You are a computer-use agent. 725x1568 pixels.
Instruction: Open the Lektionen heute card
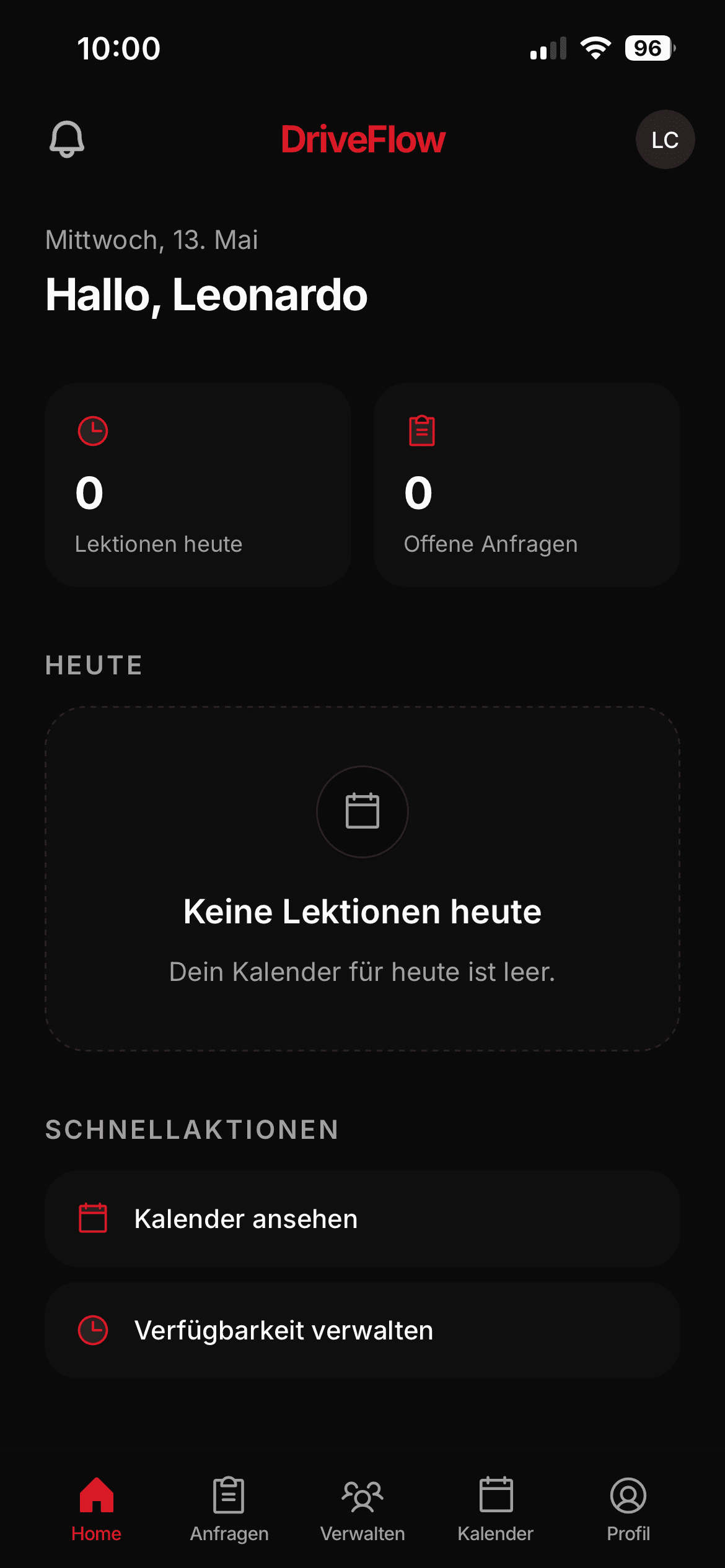coord(198,485)
